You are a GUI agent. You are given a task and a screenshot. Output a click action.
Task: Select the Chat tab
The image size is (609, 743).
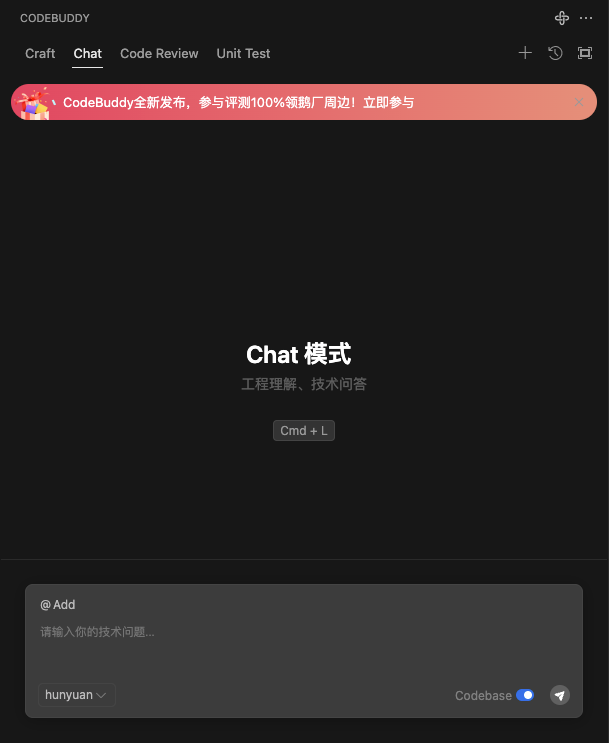(x=88, y=53)
